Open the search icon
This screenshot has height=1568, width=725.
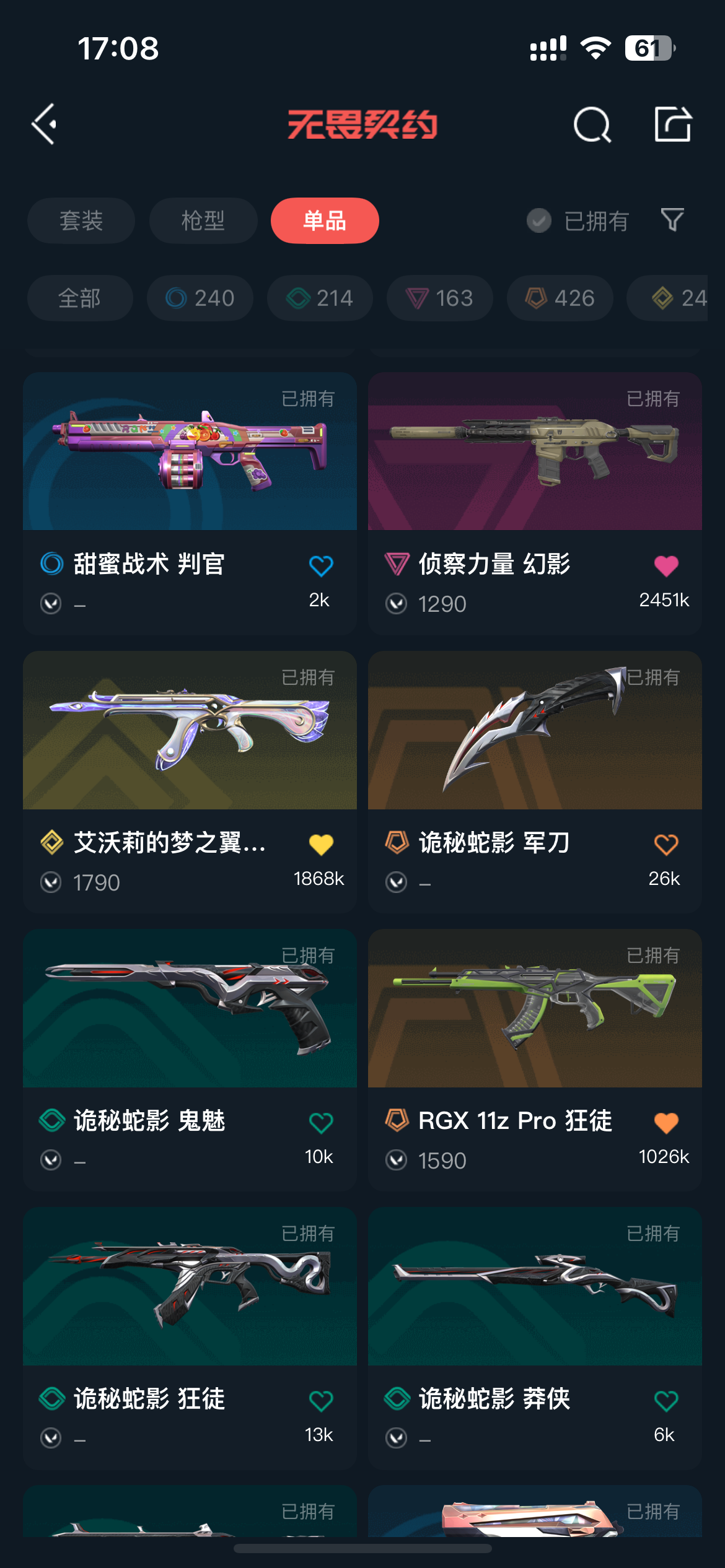tap(592, 124)
